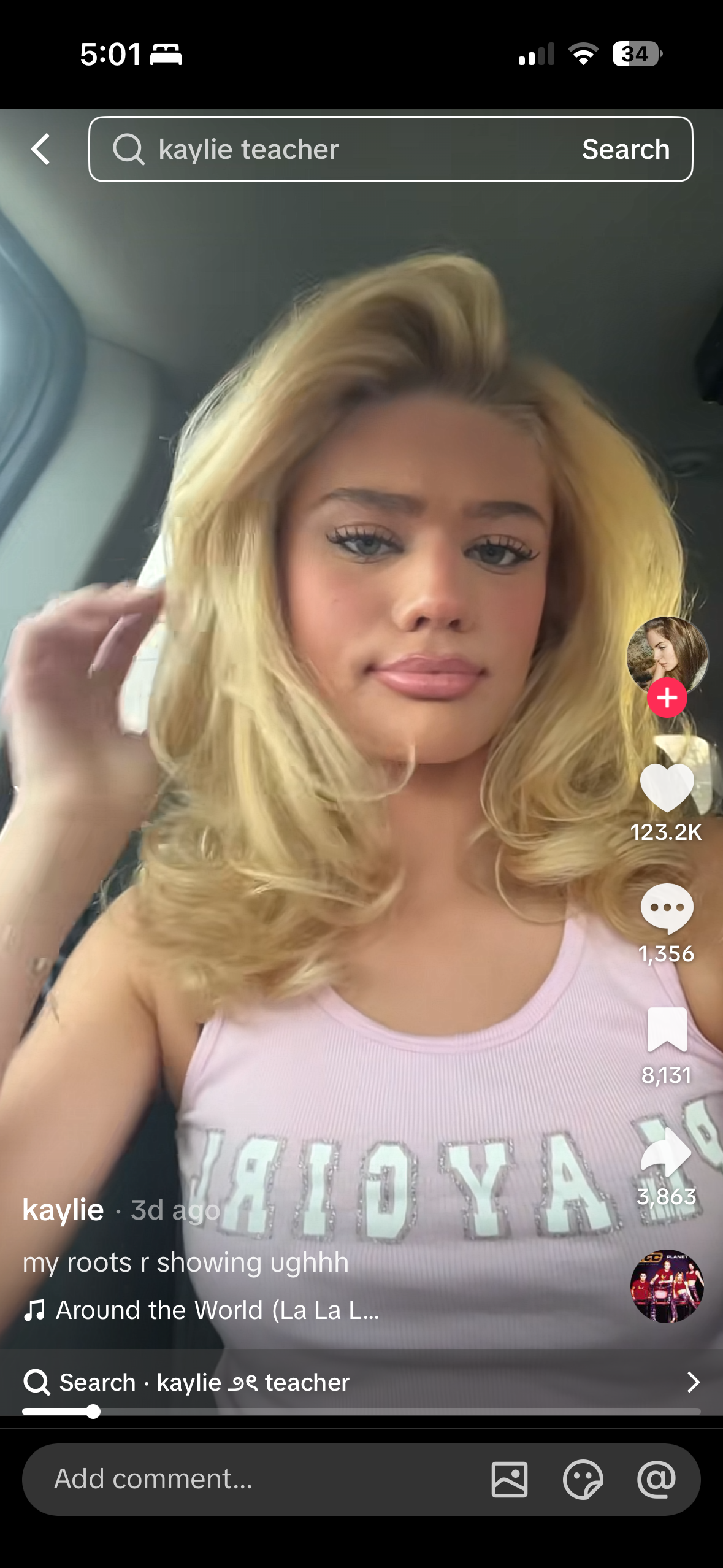
Task: Tap the 'Add comment...' field
Action: coord(245,1479)
